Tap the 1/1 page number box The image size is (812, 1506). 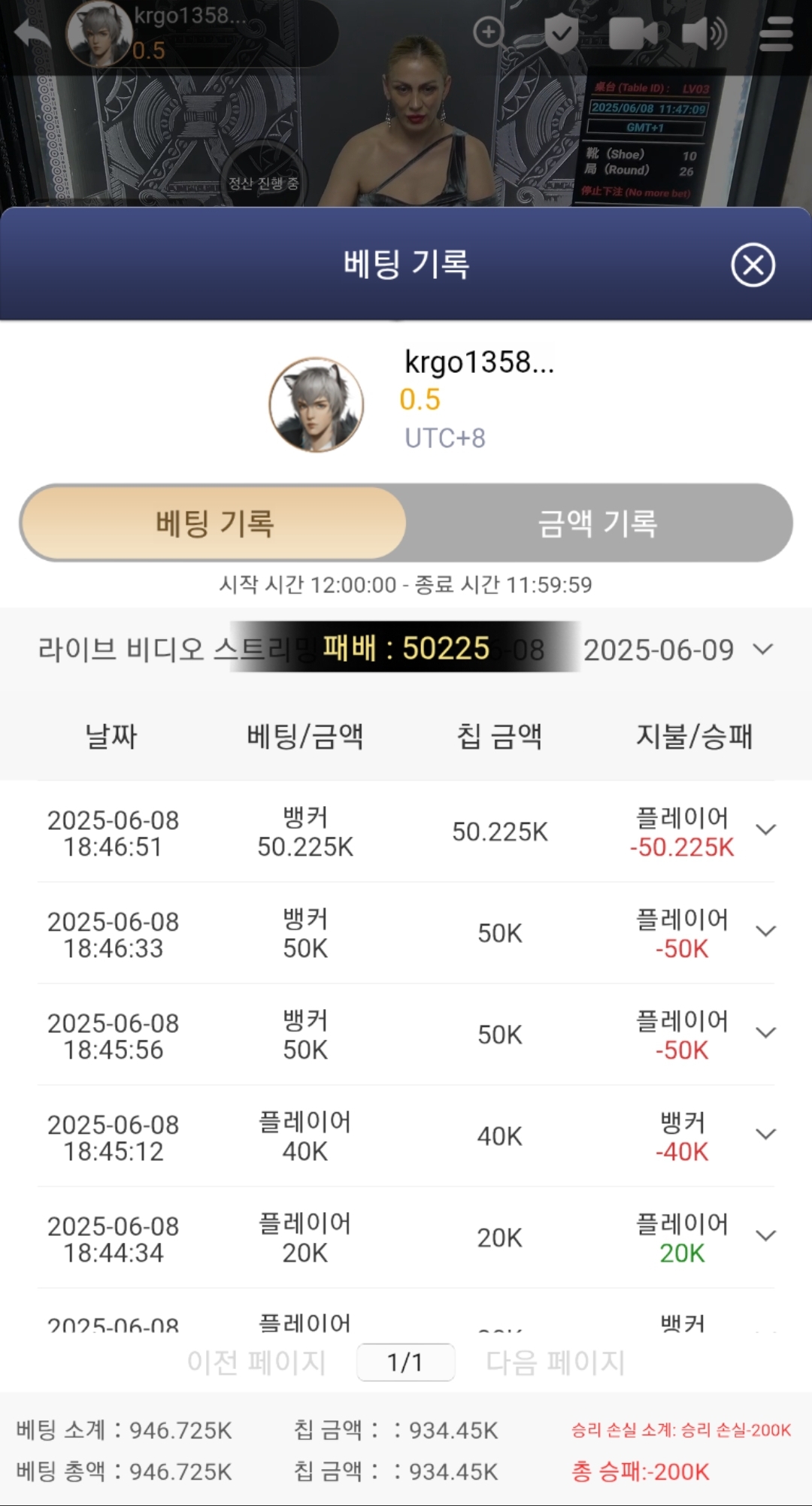(x=405, y=1362)
